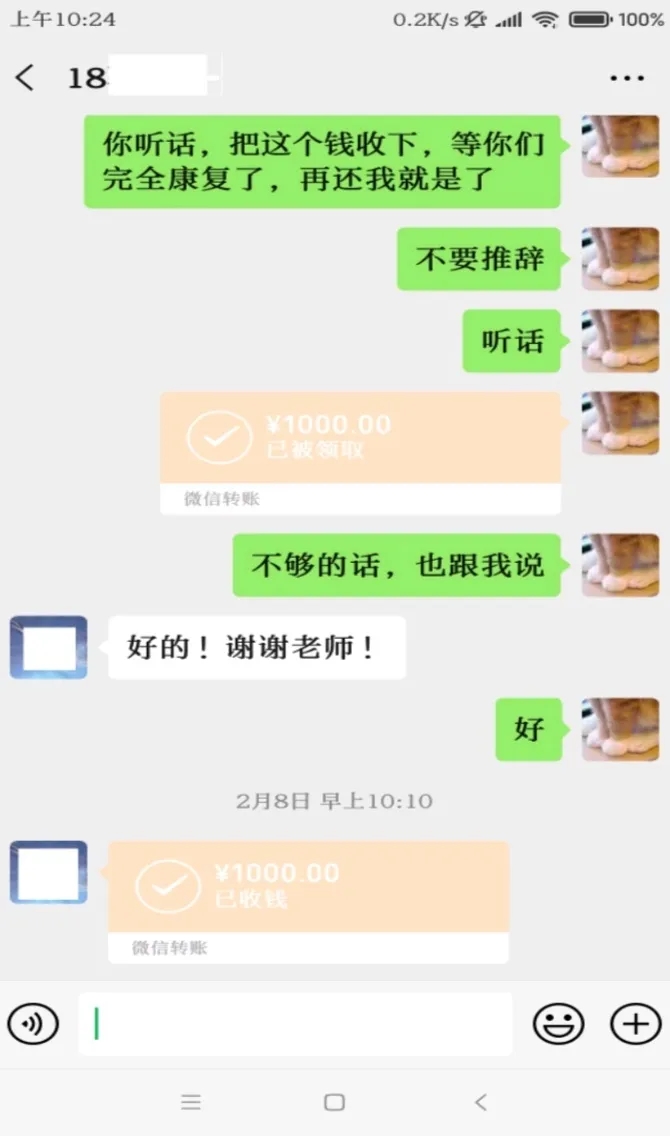Open the claimed ¥1000.00 transfer sent by you
Viewport: 670px width, 1140px height.
pyautogui.click(x=360, y=440)
